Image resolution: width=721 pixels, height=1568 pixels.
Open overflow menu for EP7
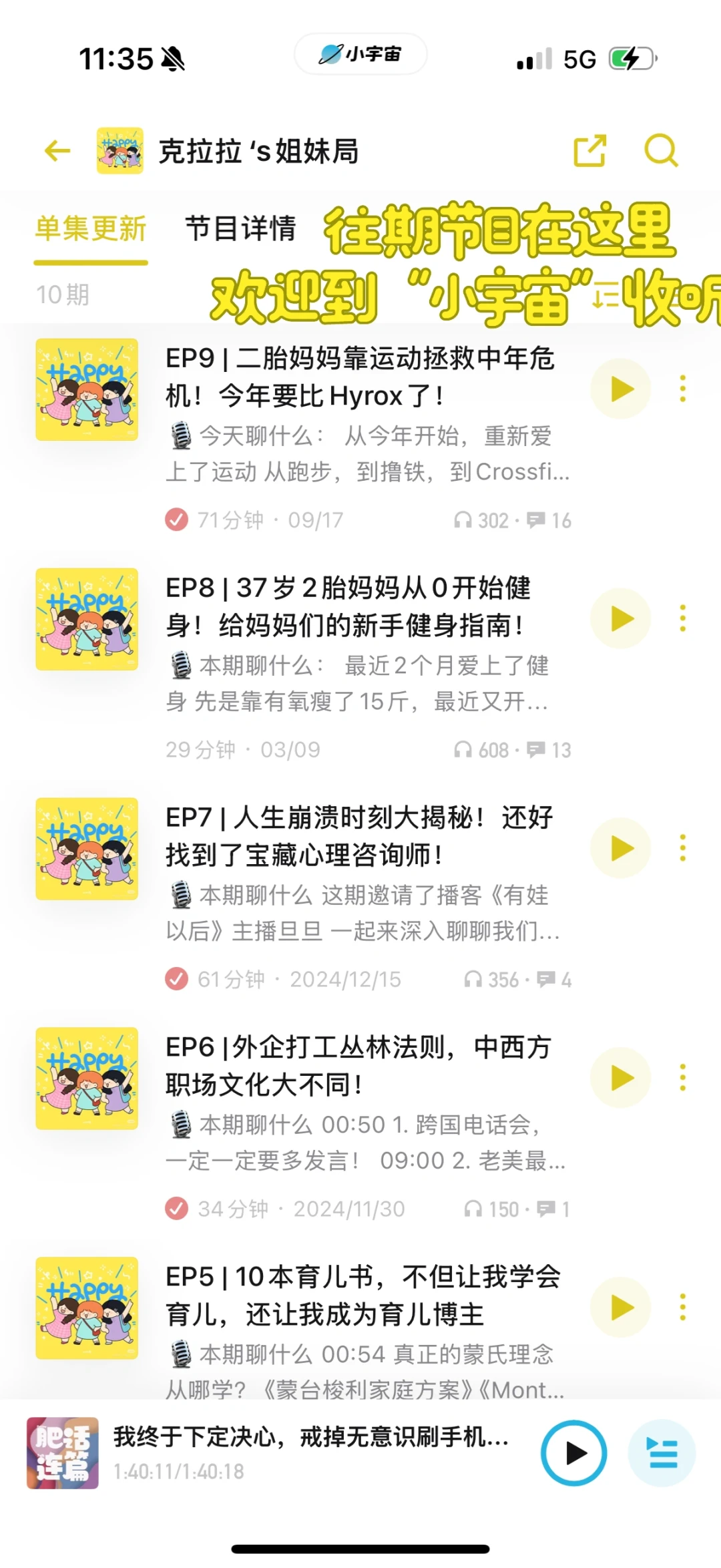click(682, 848)
